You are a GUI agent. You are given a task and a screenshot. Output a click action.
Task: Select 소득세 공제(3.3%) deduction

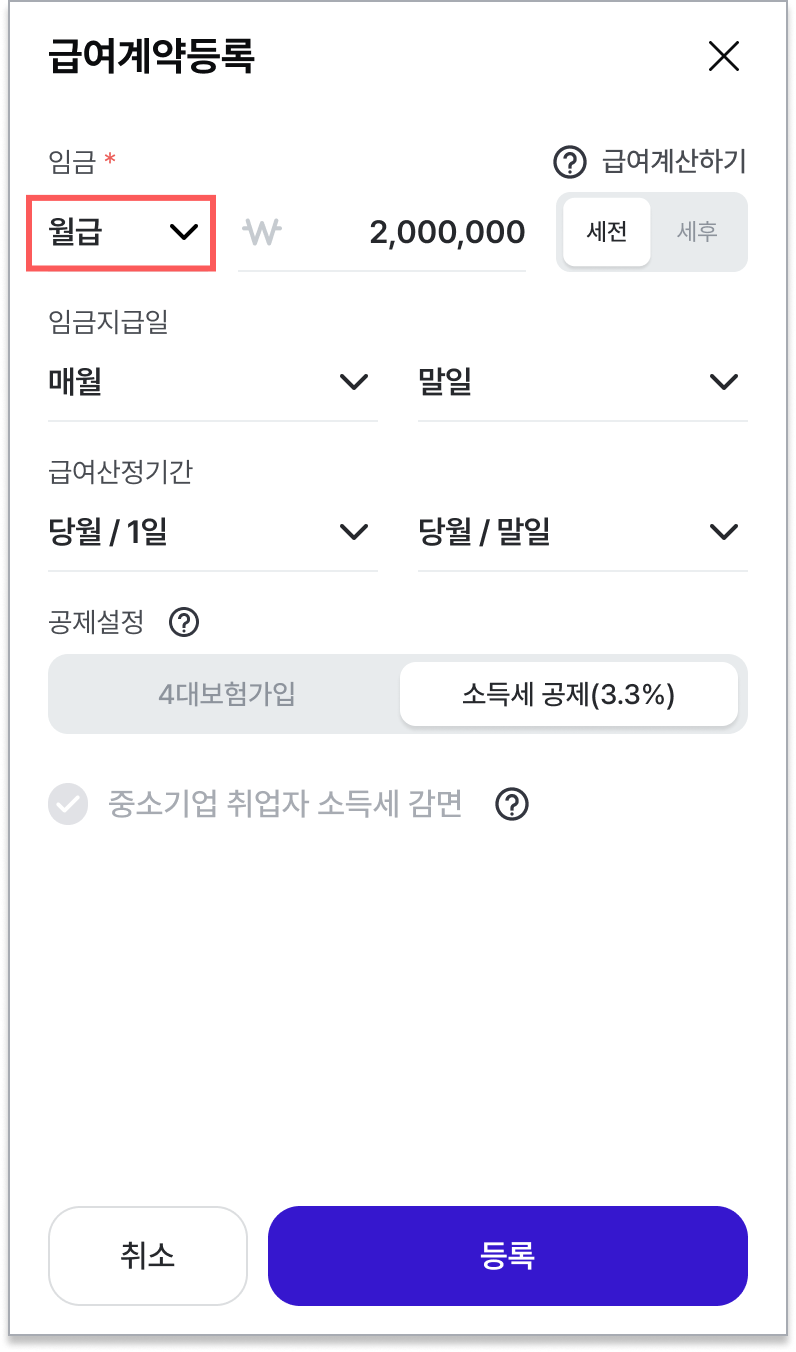(569, 694)
